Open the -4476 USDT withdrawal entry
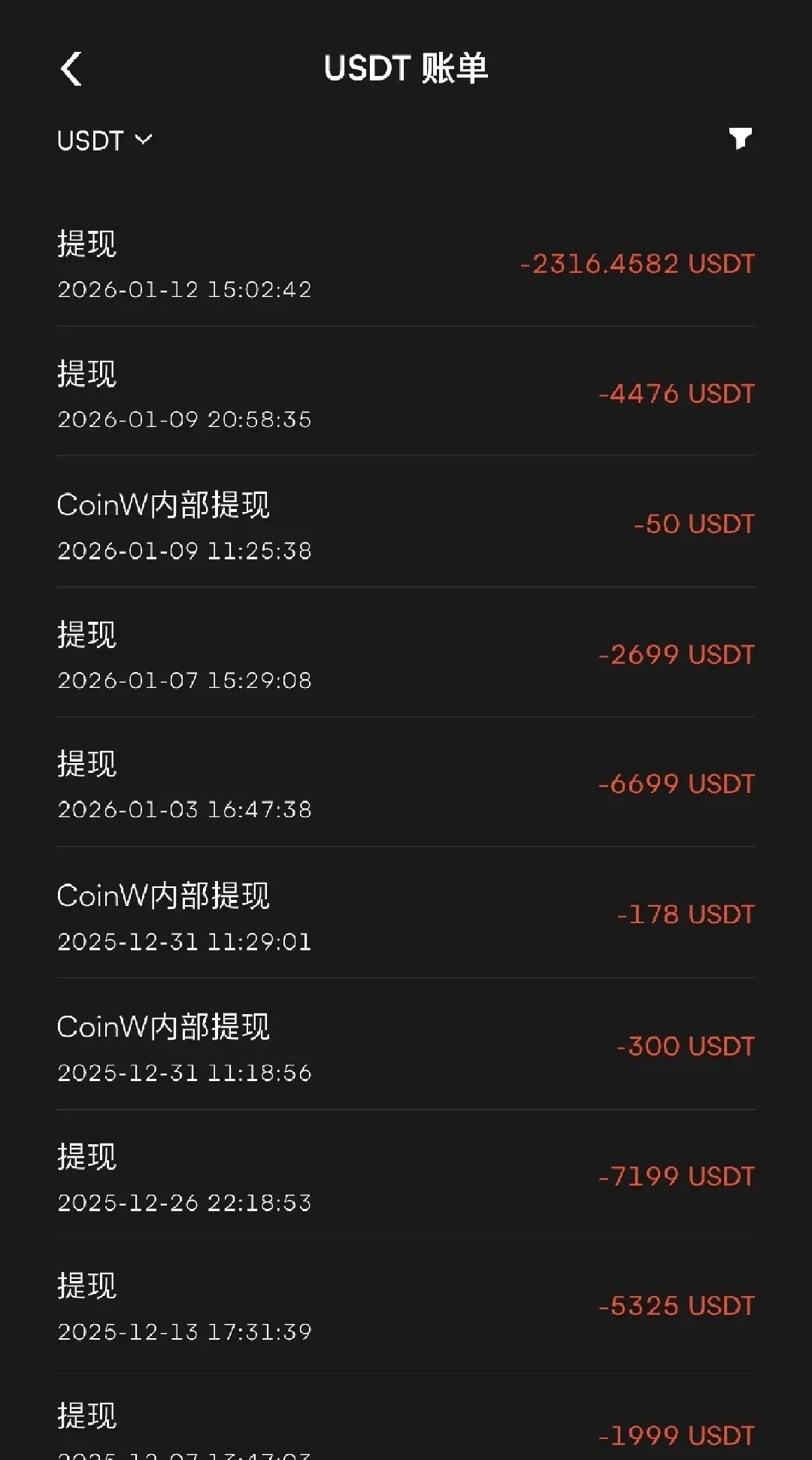This screenshot has width=812, height=1460. pyautogui.click(x=406, y=392)
